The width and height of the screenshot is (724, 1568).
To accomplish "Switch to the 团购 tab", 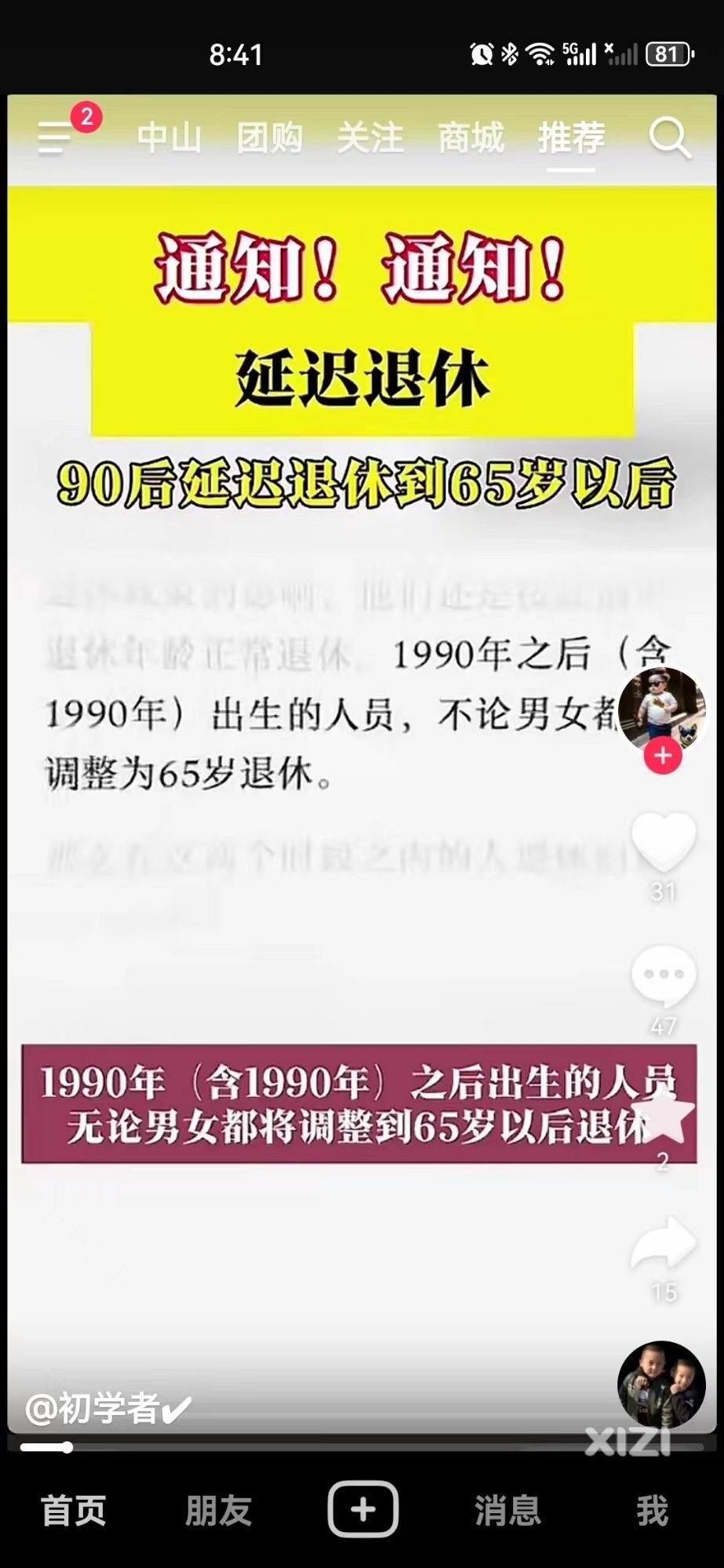I will (269, 138).
